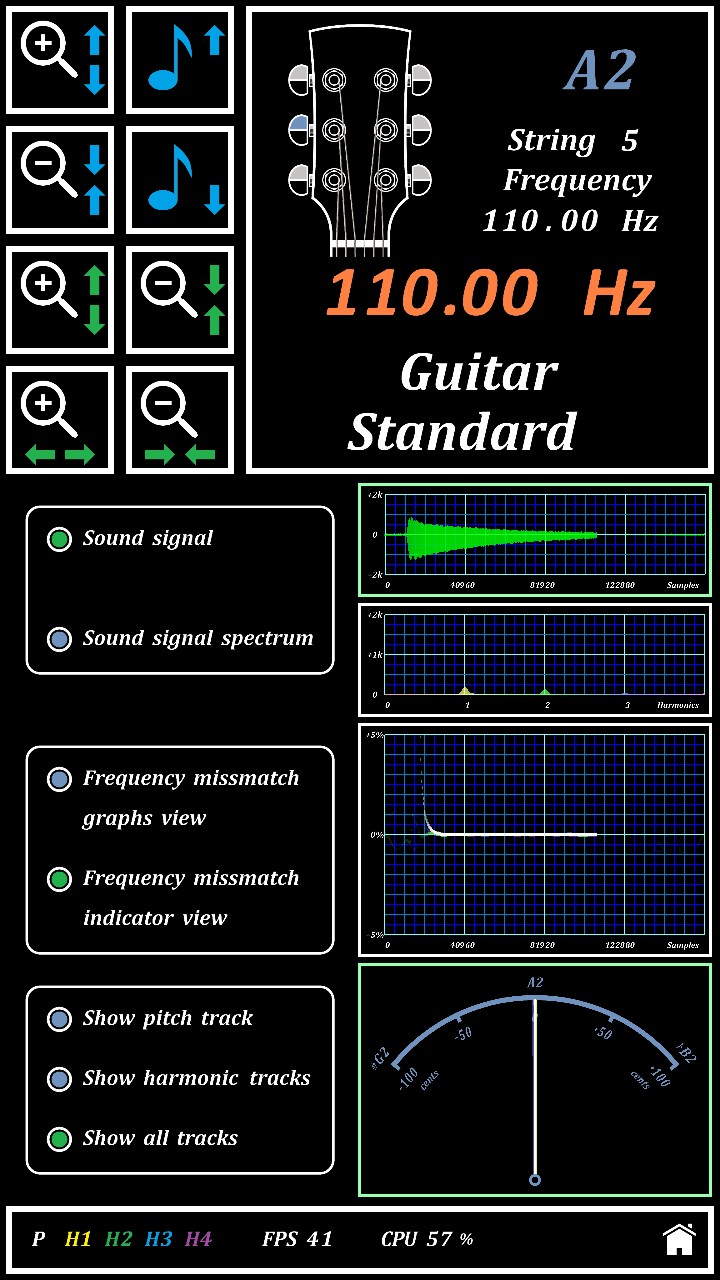This screenshot has height=1280, width=720.
Task: Open the Guitar Standard tuning panel
Action: click(463, 402)
